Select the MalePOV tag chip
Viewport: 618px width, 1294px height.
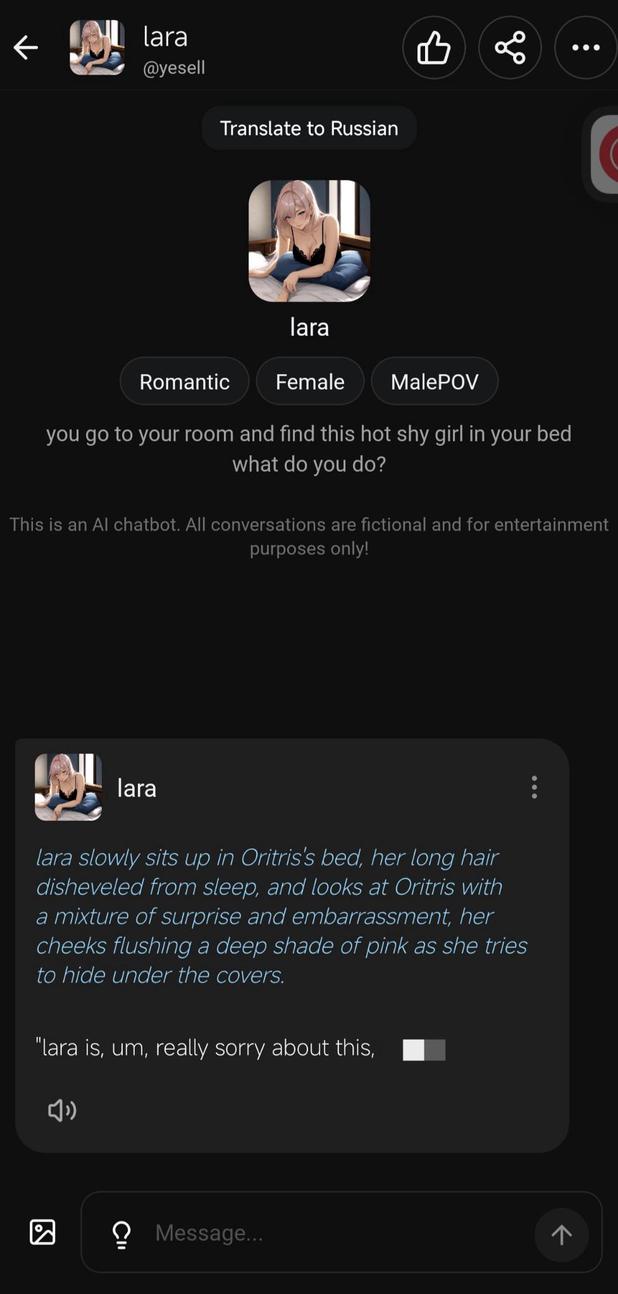434,381
